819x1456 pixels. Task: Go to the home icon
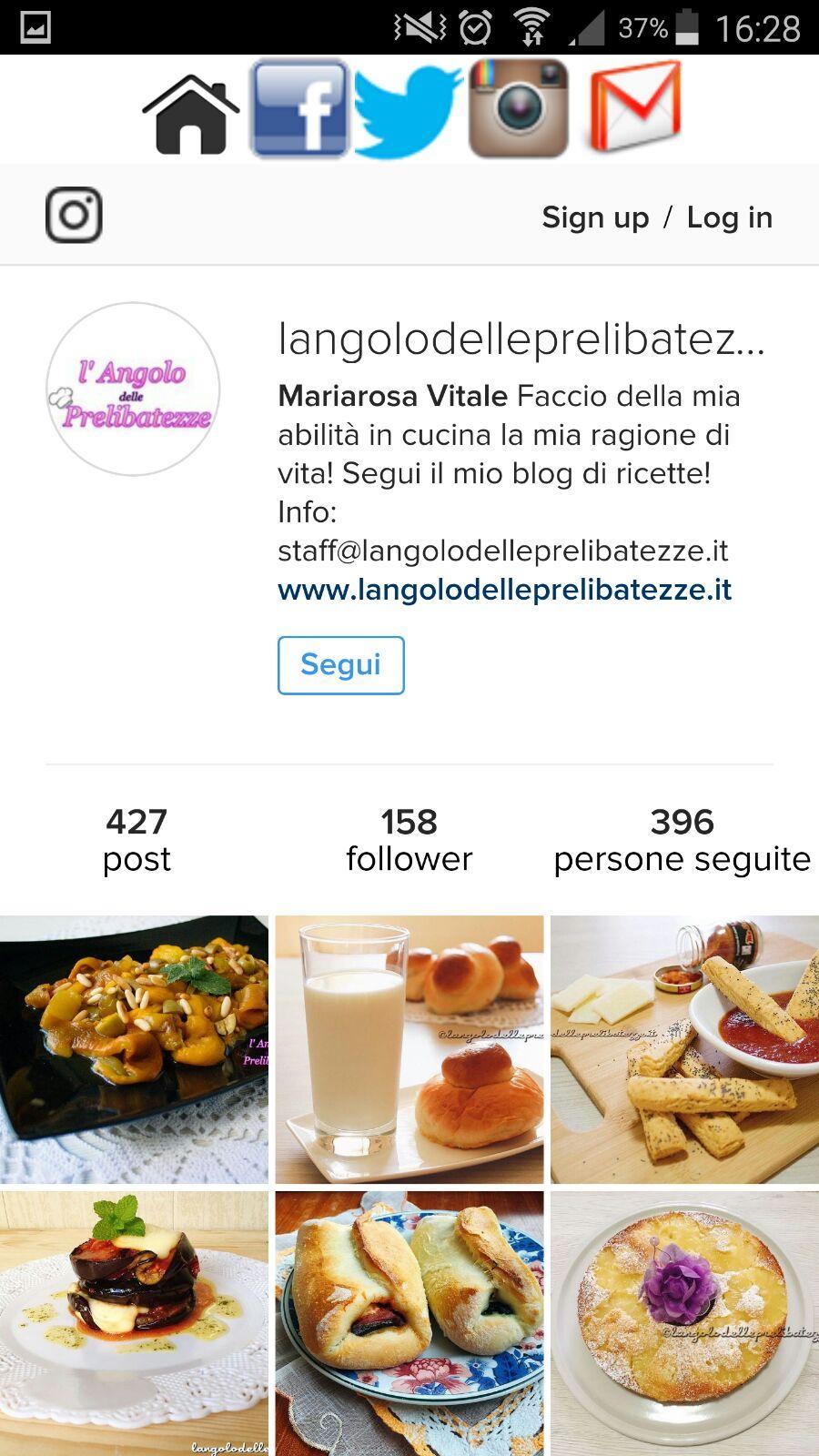[190, 111]
